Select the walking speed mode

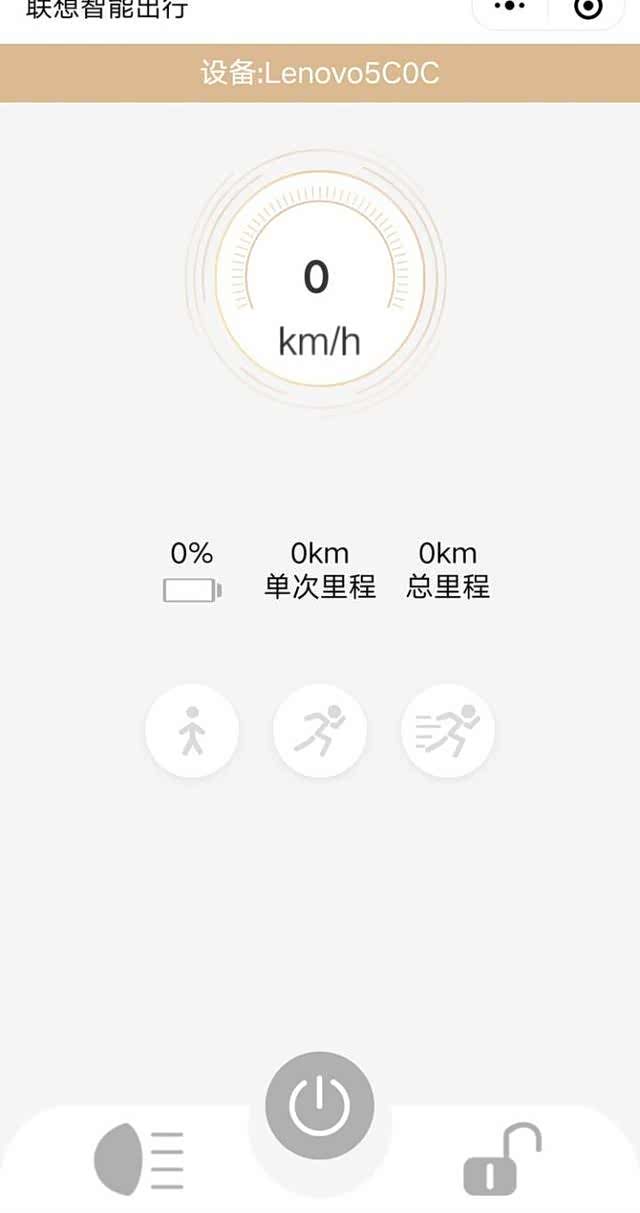point(192,731)
